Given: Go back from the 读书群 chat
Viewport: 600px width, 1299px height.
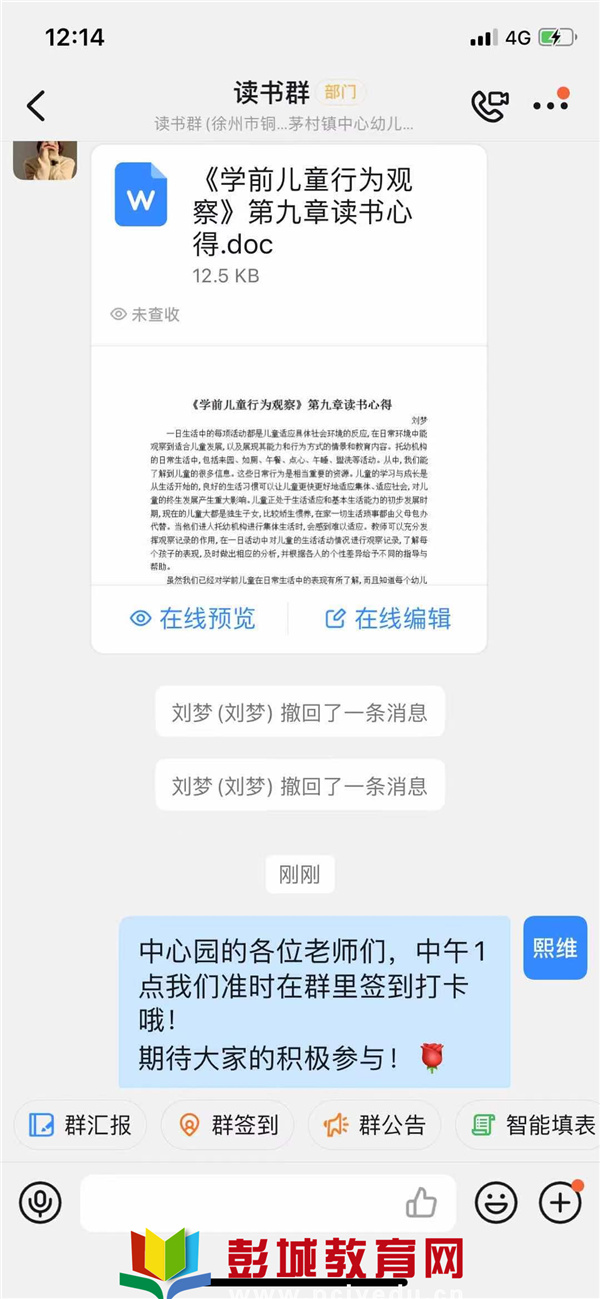Looking at the screenshot, I should click(x=36, y=105).
